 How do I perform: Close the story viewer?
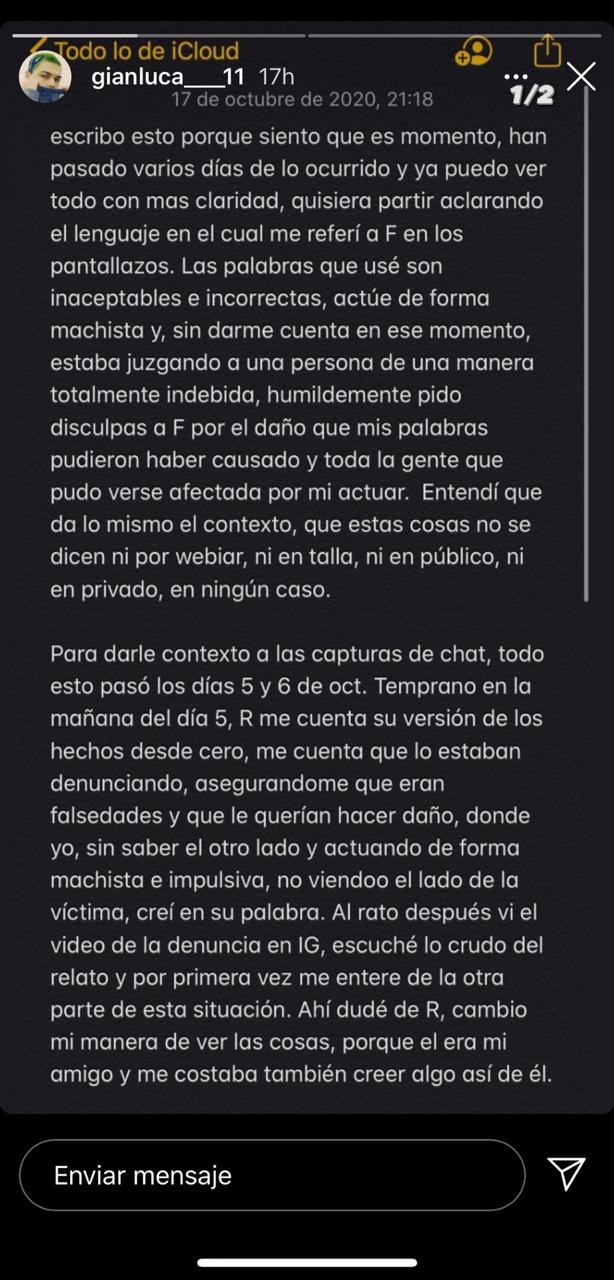581,76
